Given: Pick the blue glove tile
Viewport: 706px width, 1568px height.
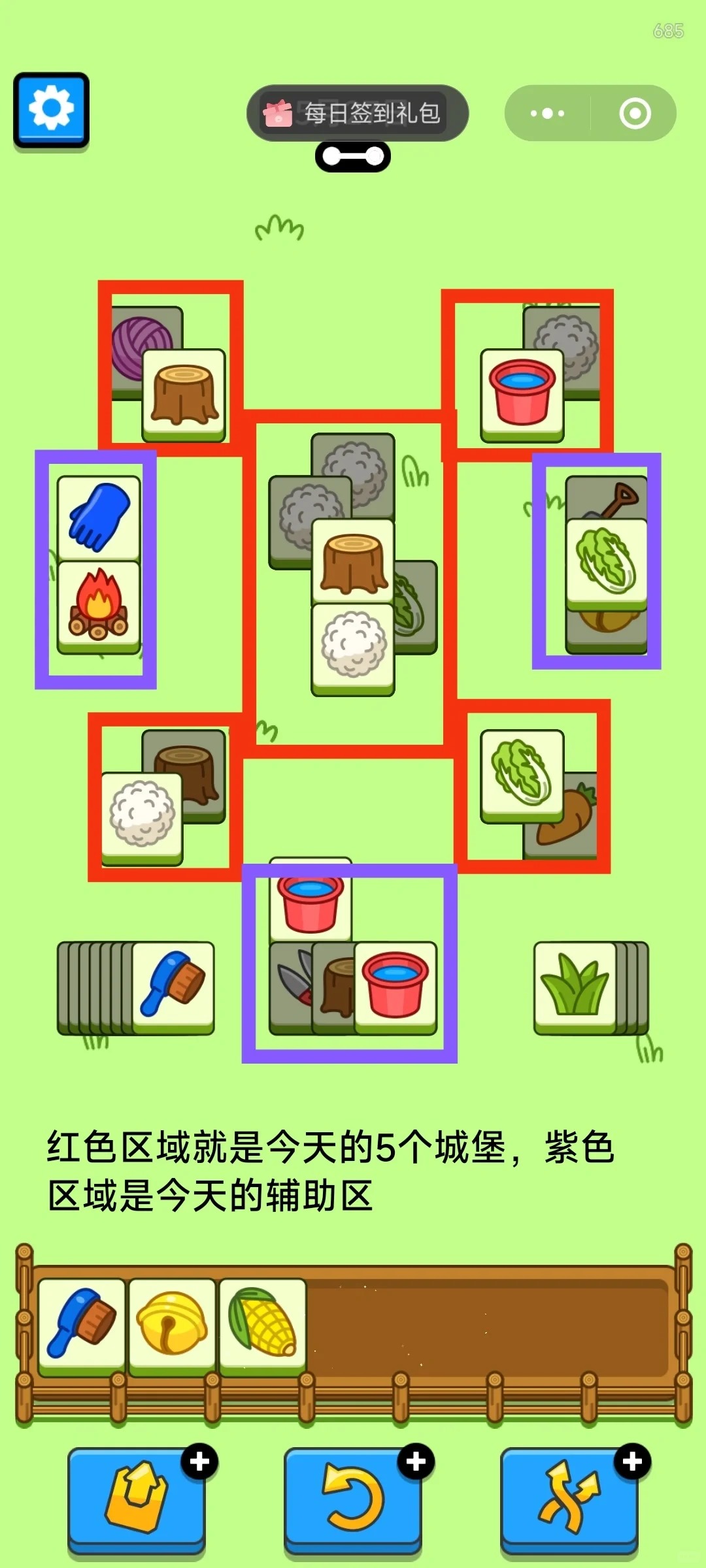Looking at the screenshot, I should tap(99, 516).
